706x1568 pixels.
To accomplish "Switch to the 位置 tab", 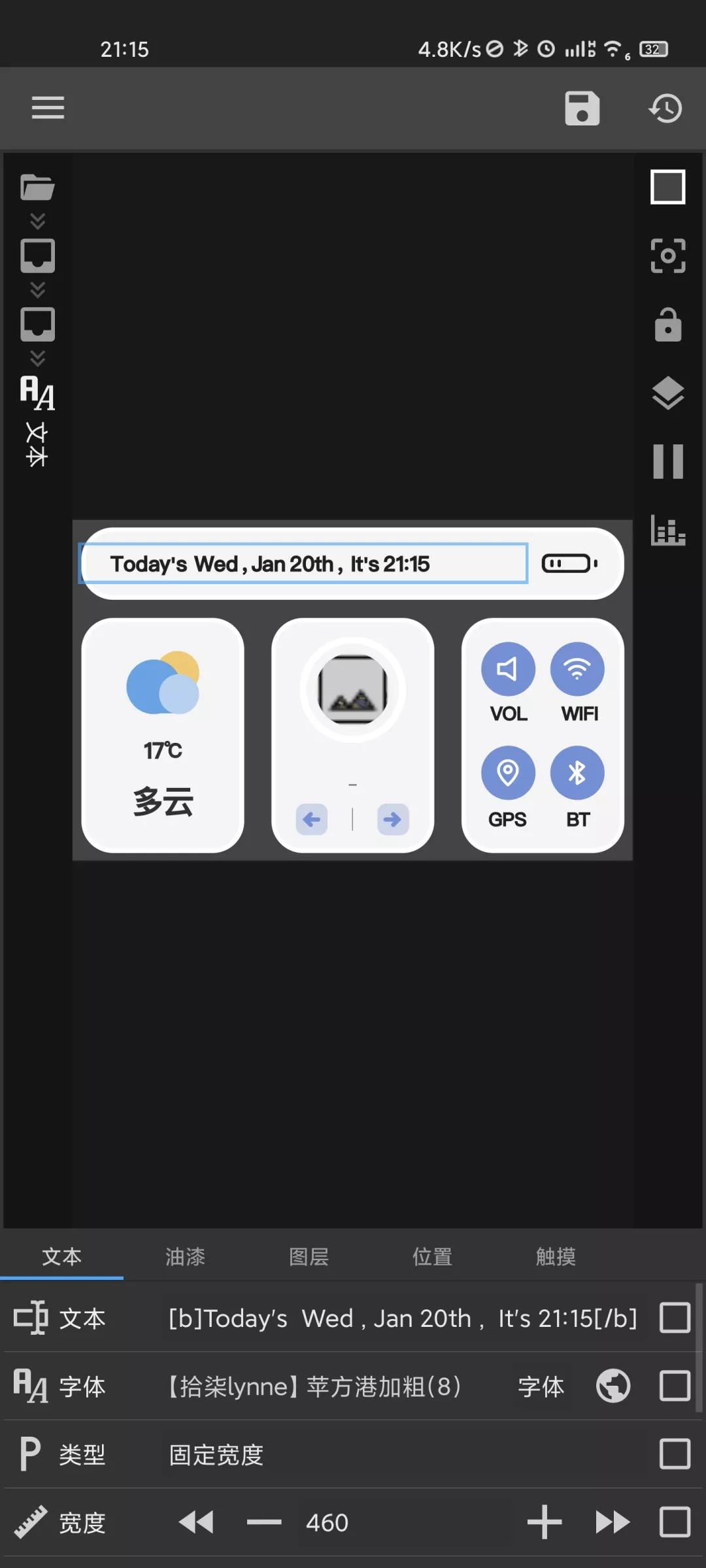I will coord(432,1256).
